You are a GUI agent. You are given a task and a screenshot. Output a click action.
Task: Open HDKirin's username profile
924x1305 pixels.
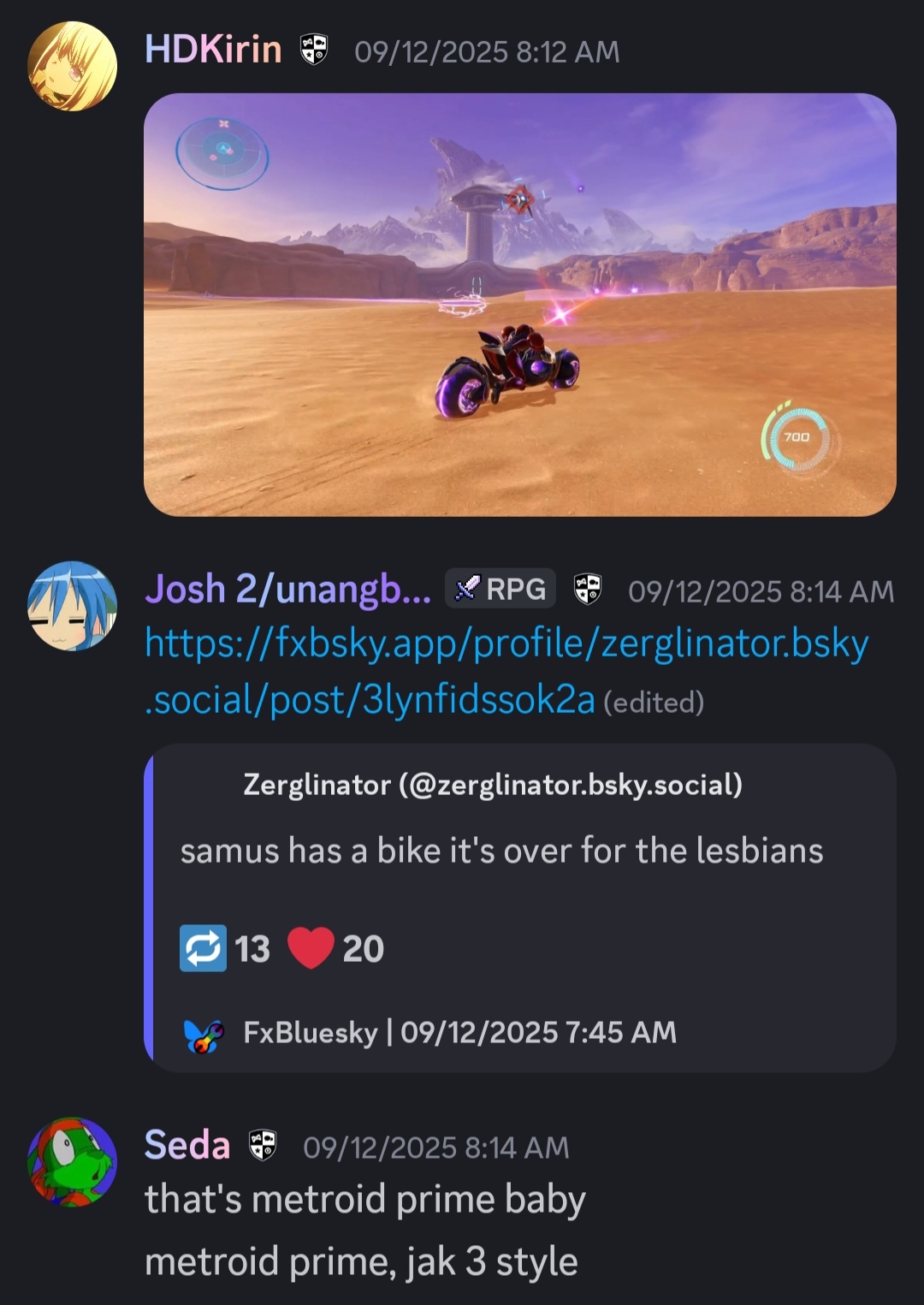(213, 50)
